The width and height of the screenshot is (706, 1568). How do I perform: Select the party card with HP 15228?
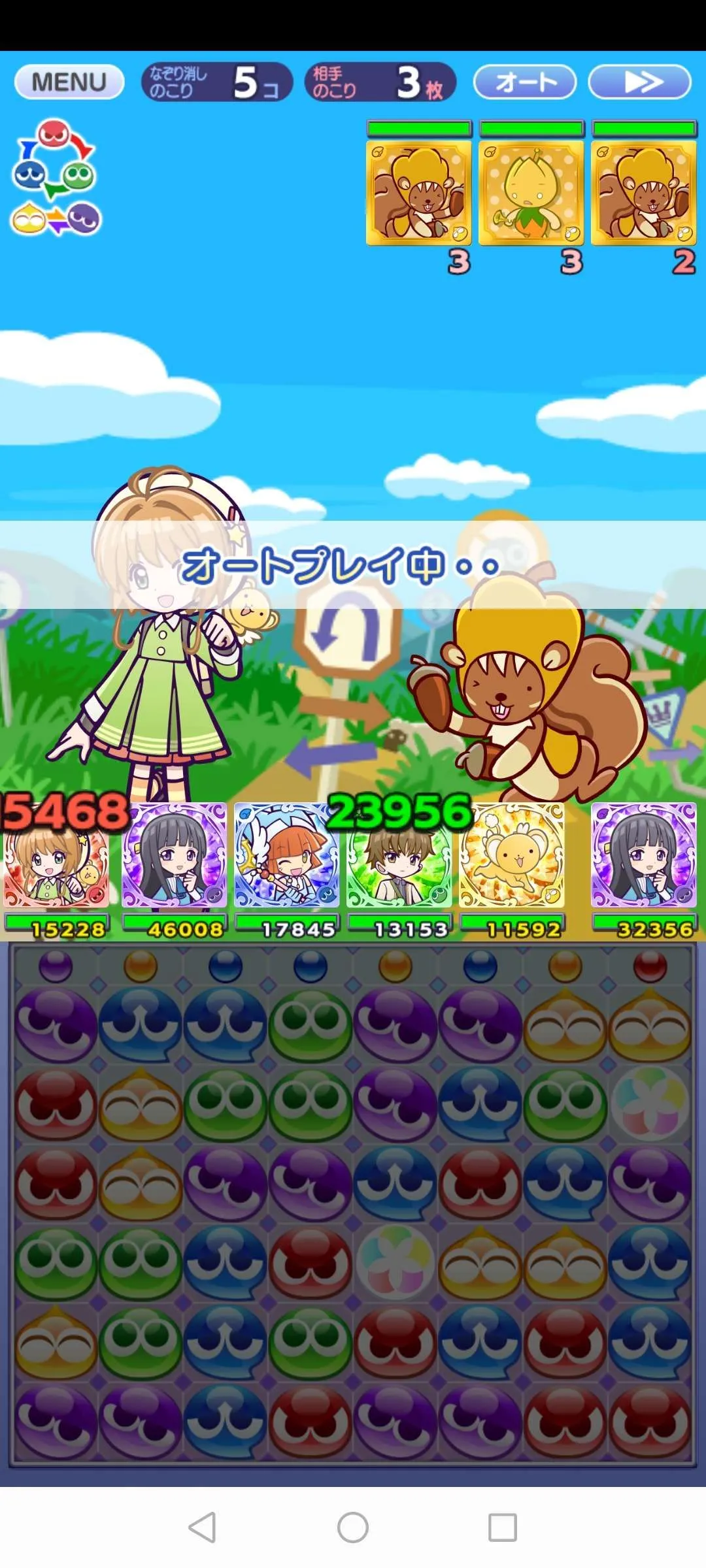tap(56, 857)
